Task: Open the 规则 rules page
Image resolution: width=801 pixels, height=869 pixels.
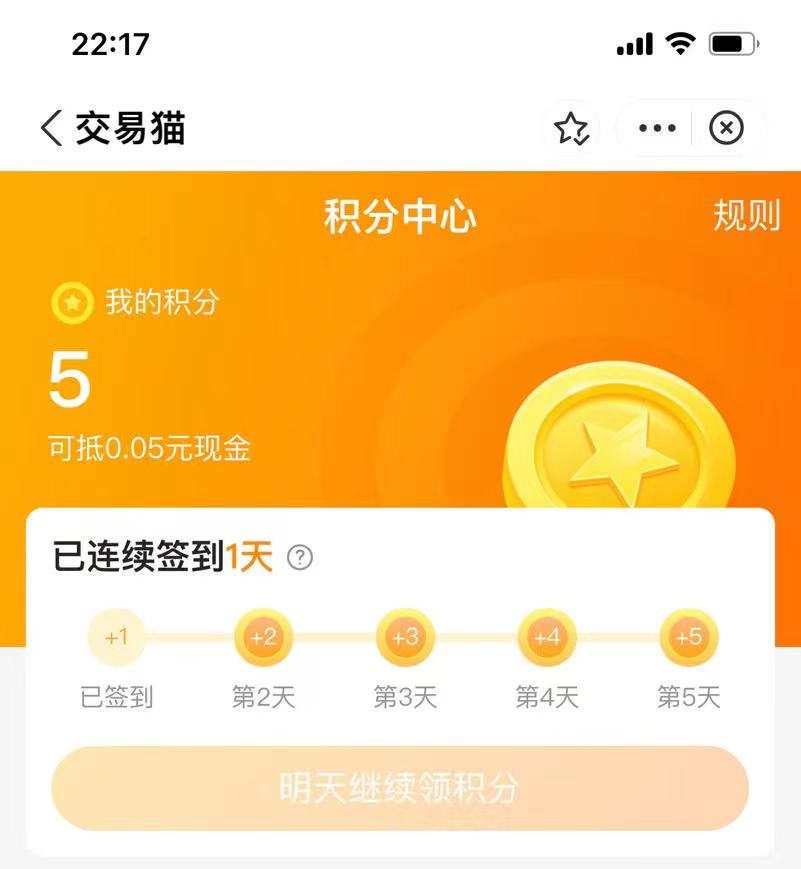Action: pyautogui.click(x=746, y=216)
